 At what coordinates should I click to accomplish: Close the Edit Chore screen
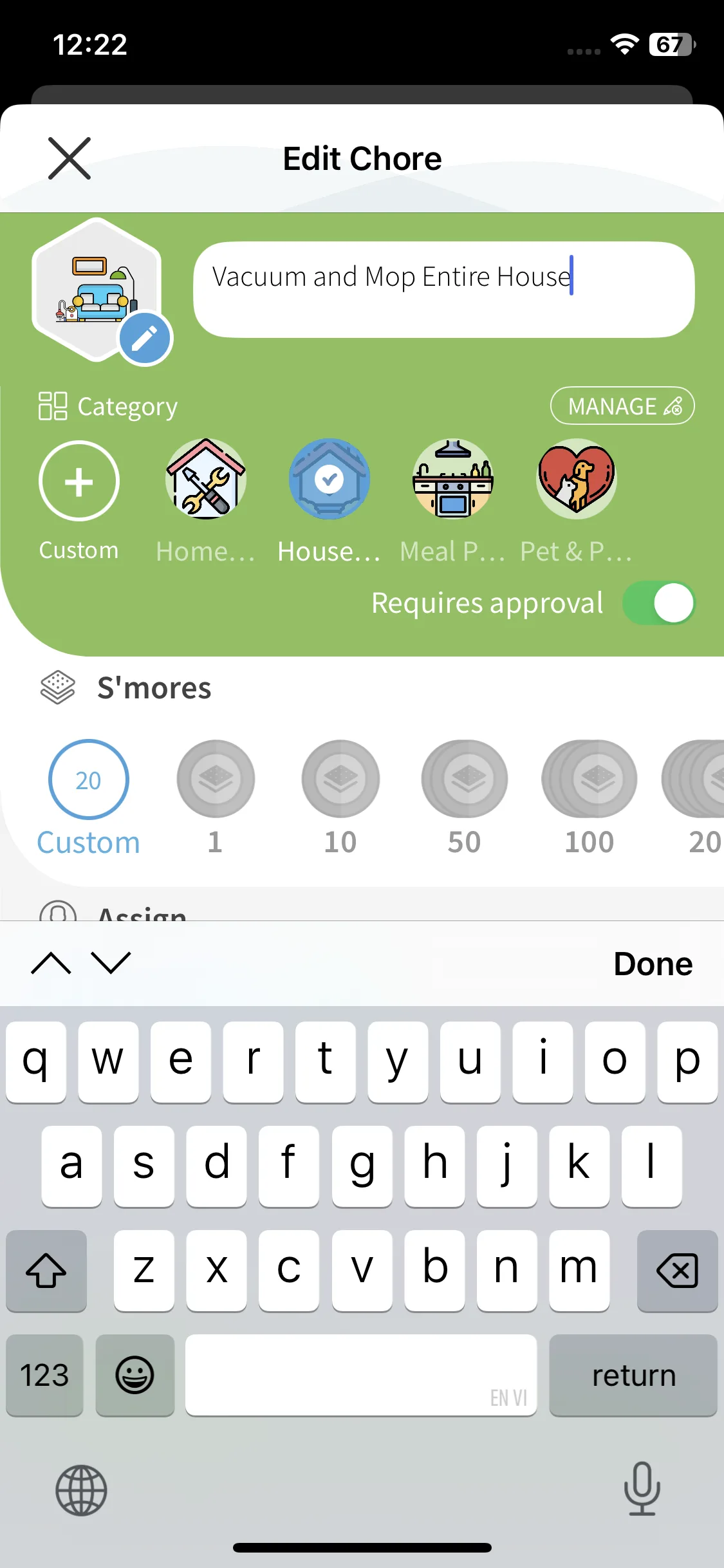(x=70, y=158)
